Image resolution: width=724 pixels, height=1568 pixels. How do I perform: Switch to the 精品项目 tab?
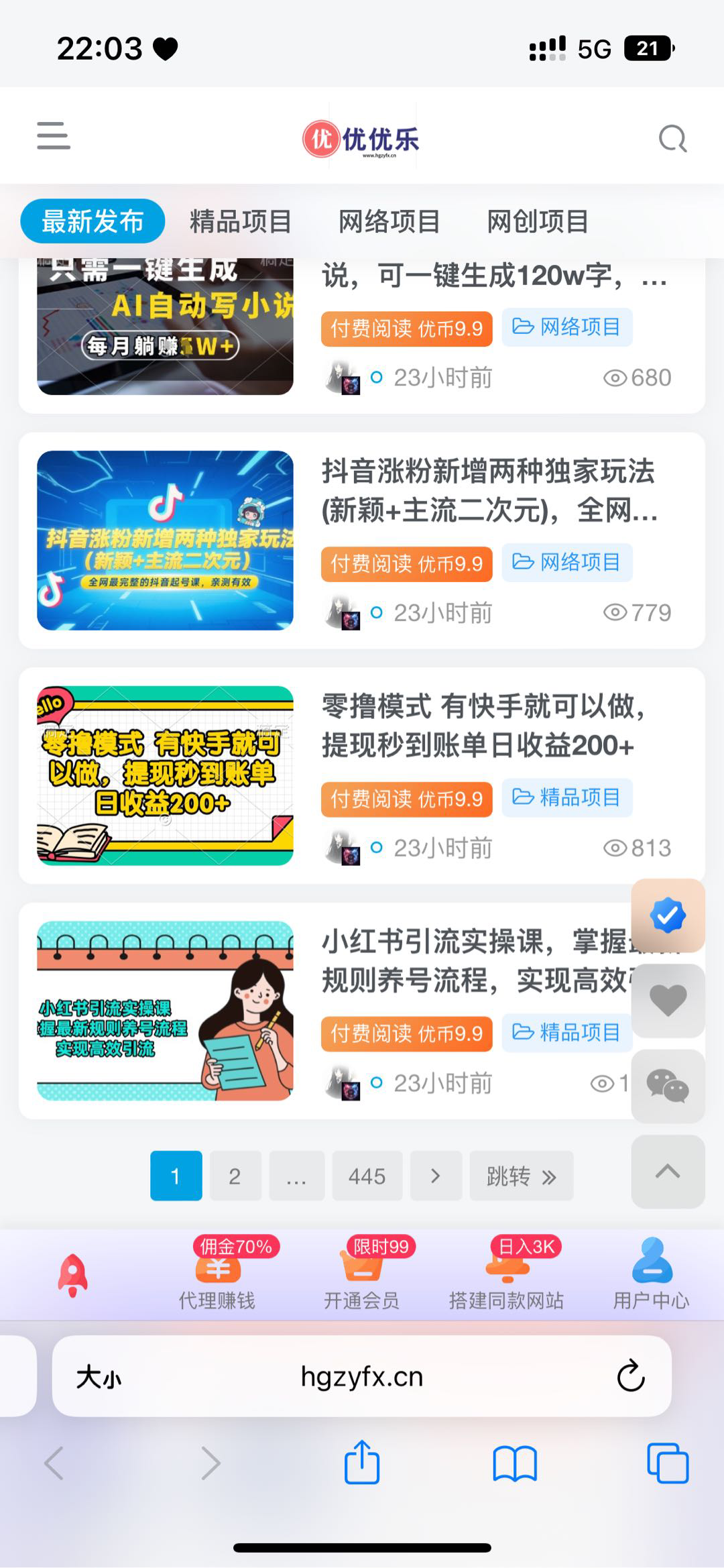241,221
